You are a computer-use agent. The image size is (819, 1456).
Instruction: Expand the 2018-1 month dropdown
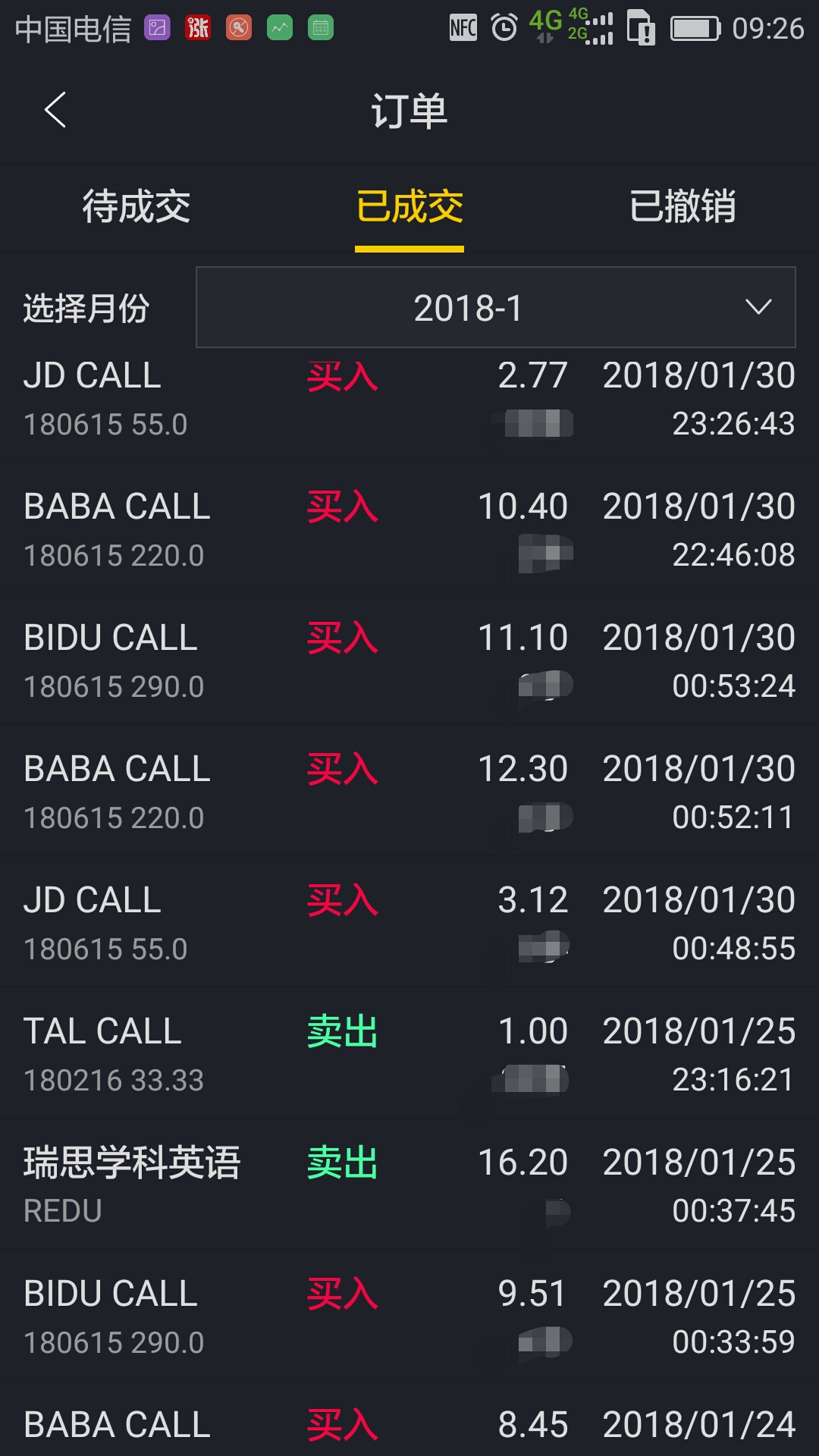[496, 307]
